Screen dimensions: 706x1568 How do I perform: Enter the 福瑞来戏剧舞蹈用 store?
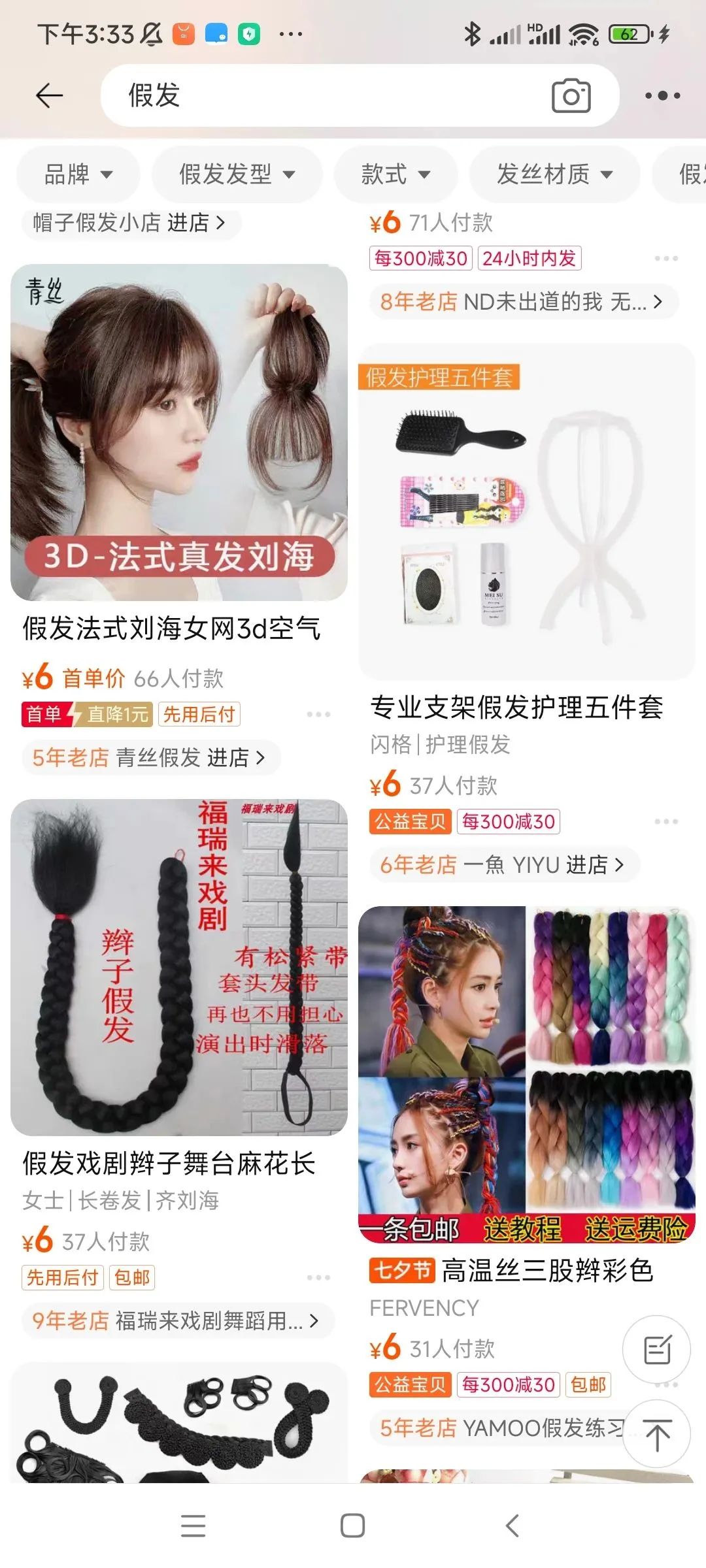176,1321
